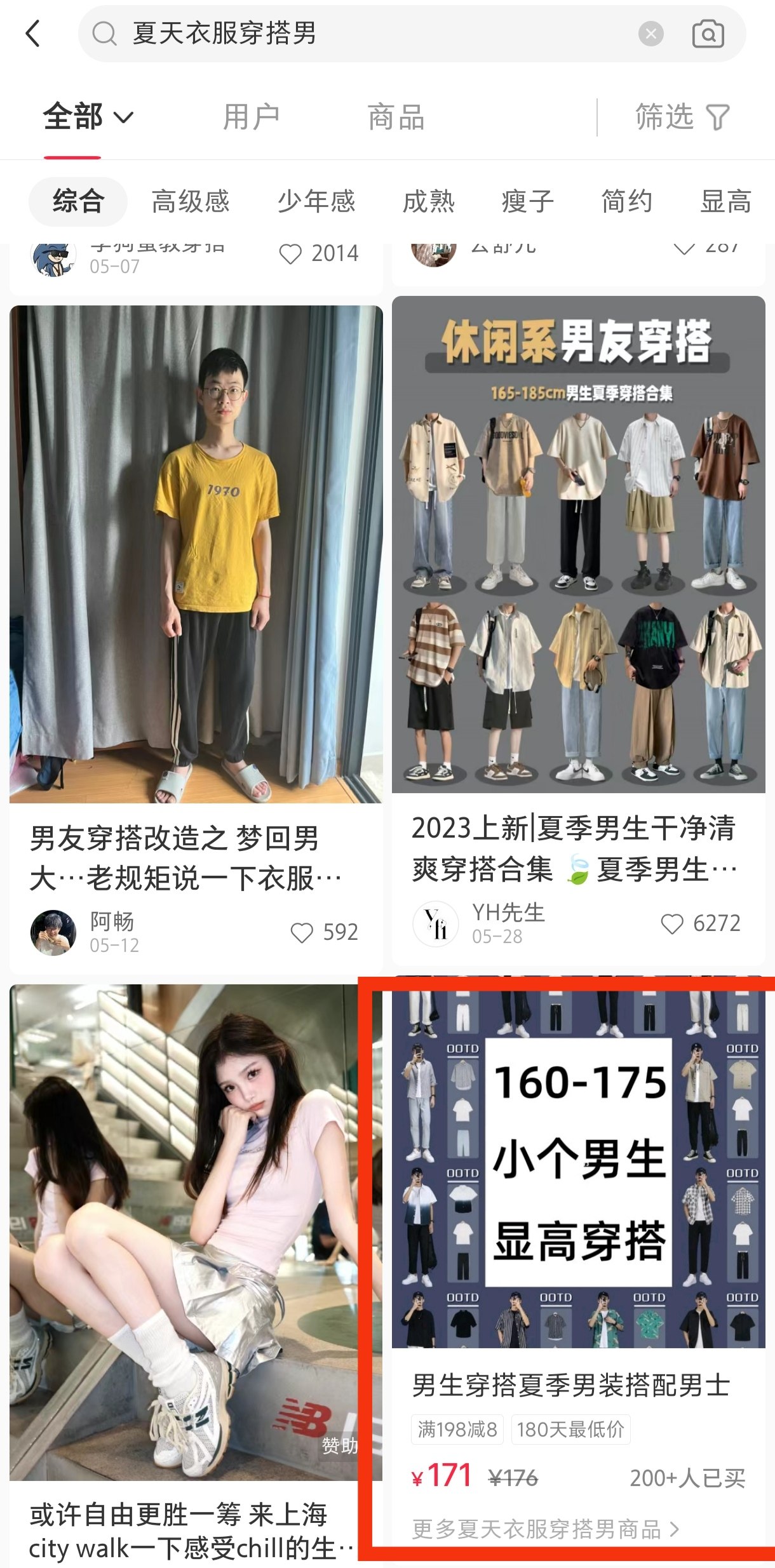This screenshot has height=1568, width=775.
Task: Filter results by 少年感
Action: 316,201
